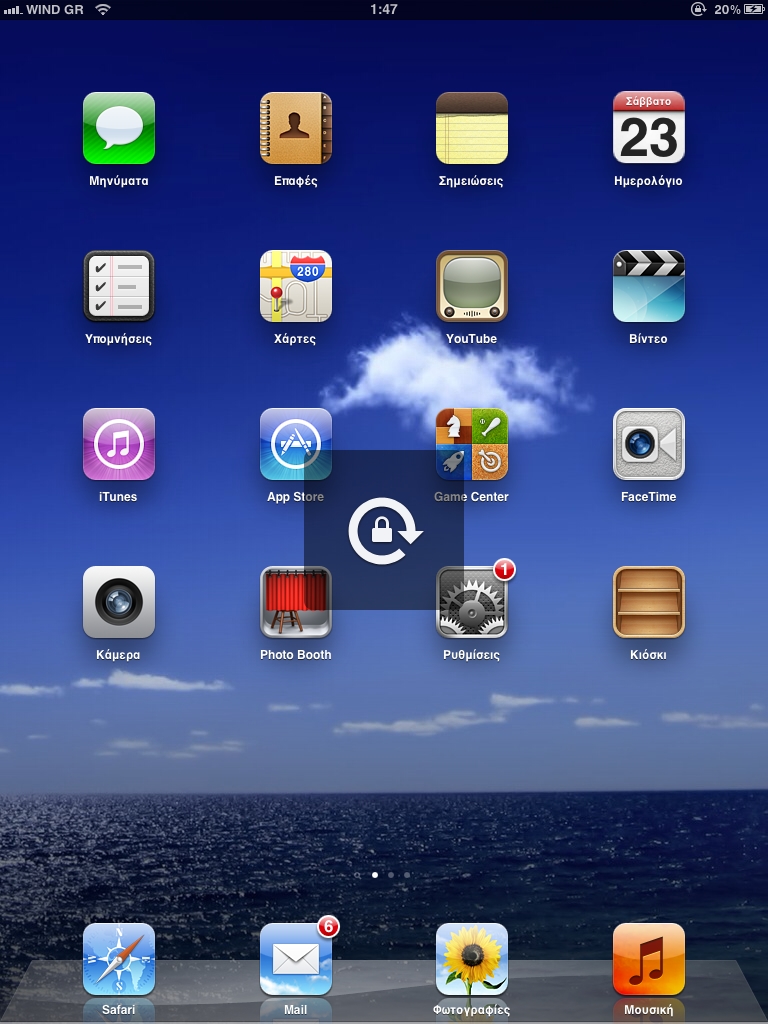Launch the Μουσική music app
Viewport: 768px width, 1024px height.
pos(649,959)
